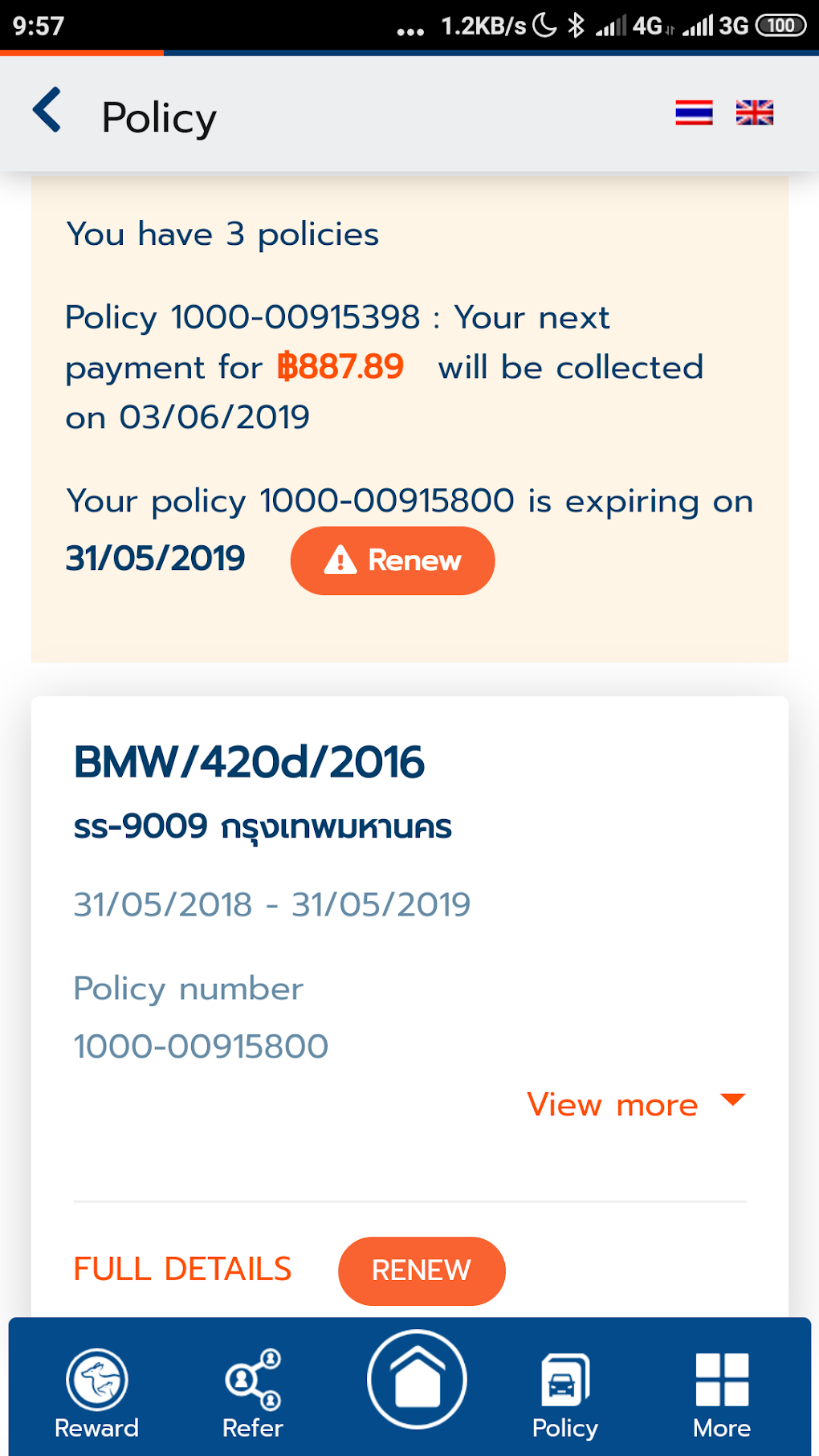Image resolution: width=819 pixels, height=1456 pixels.
Task: Expand View more on BMW policy
Action: point(636,1105)
